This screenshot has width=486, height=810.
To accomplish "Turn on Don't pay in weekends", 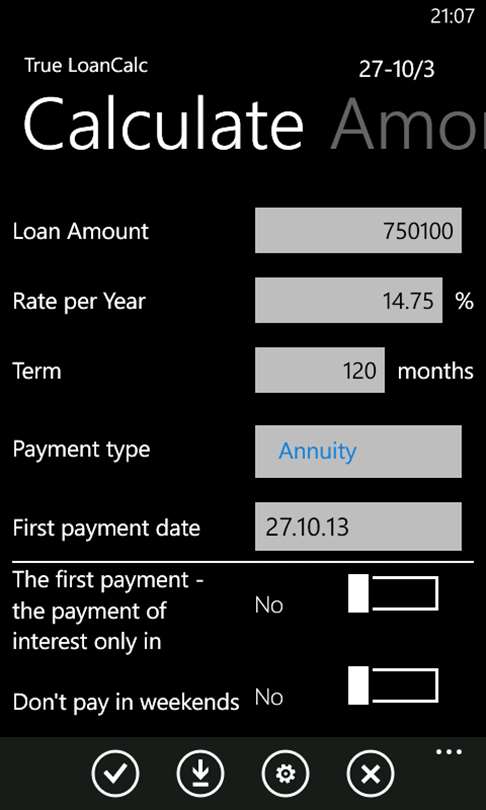I will point(393,686).
